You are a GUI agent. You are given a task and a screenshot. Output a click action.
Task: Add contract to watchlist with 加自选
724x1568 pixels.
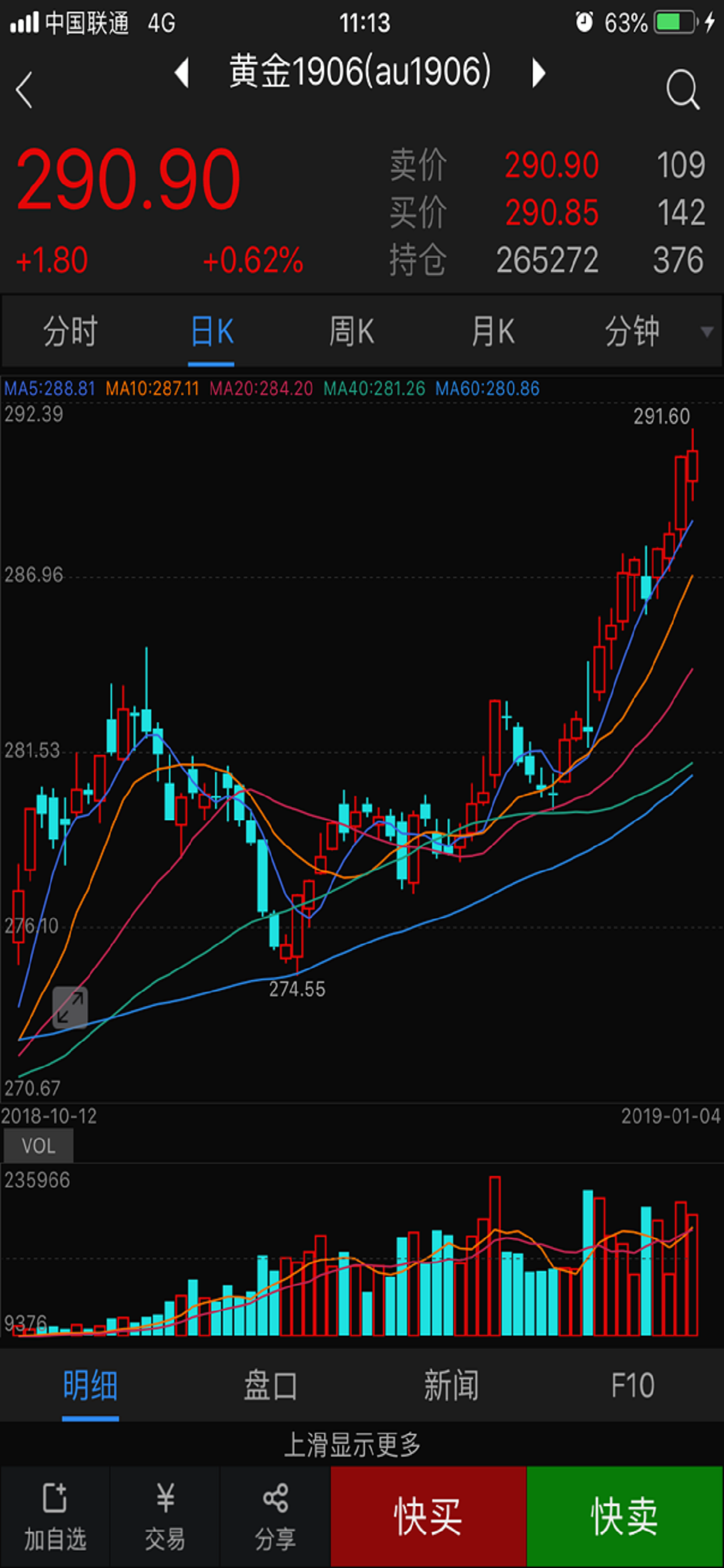(55, 1515)
